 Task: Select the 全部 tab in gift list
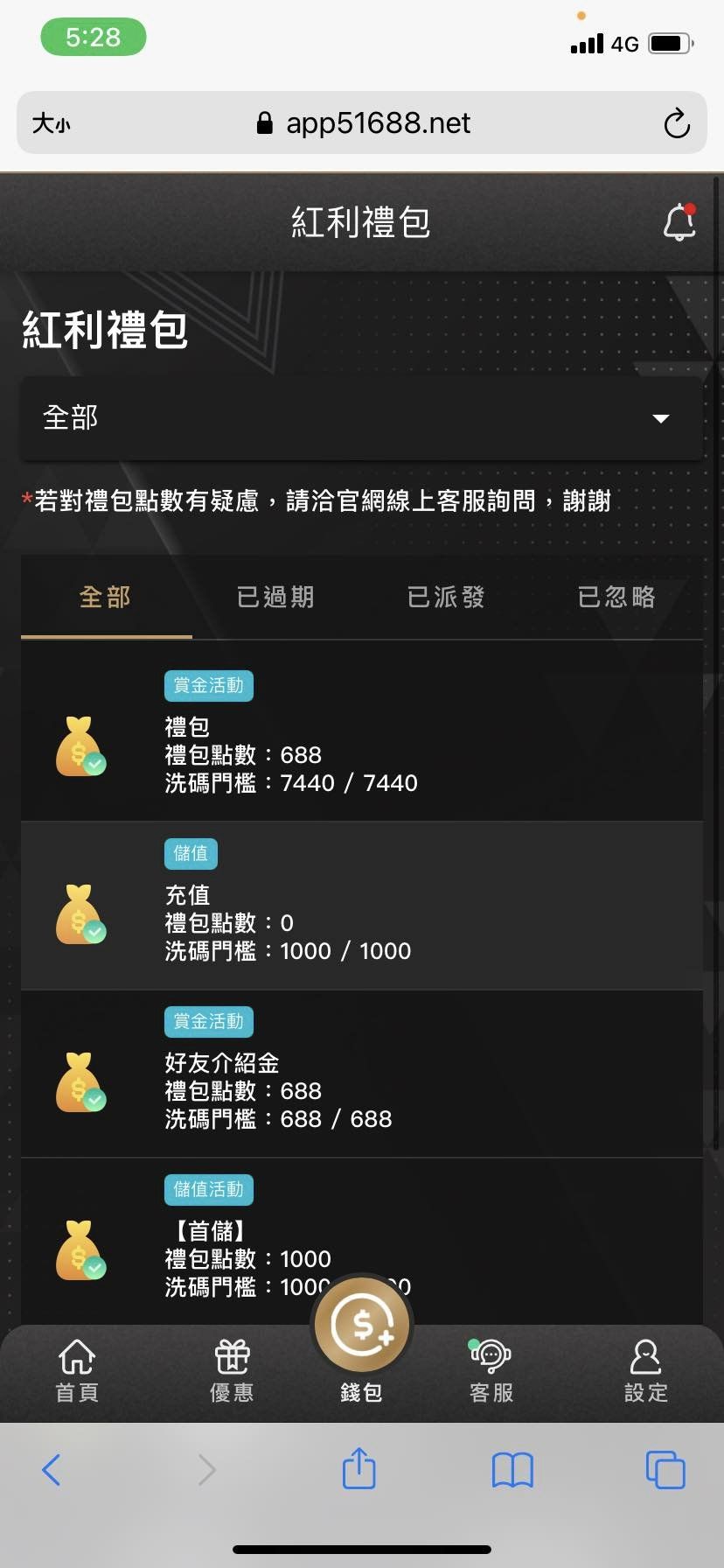106,598
